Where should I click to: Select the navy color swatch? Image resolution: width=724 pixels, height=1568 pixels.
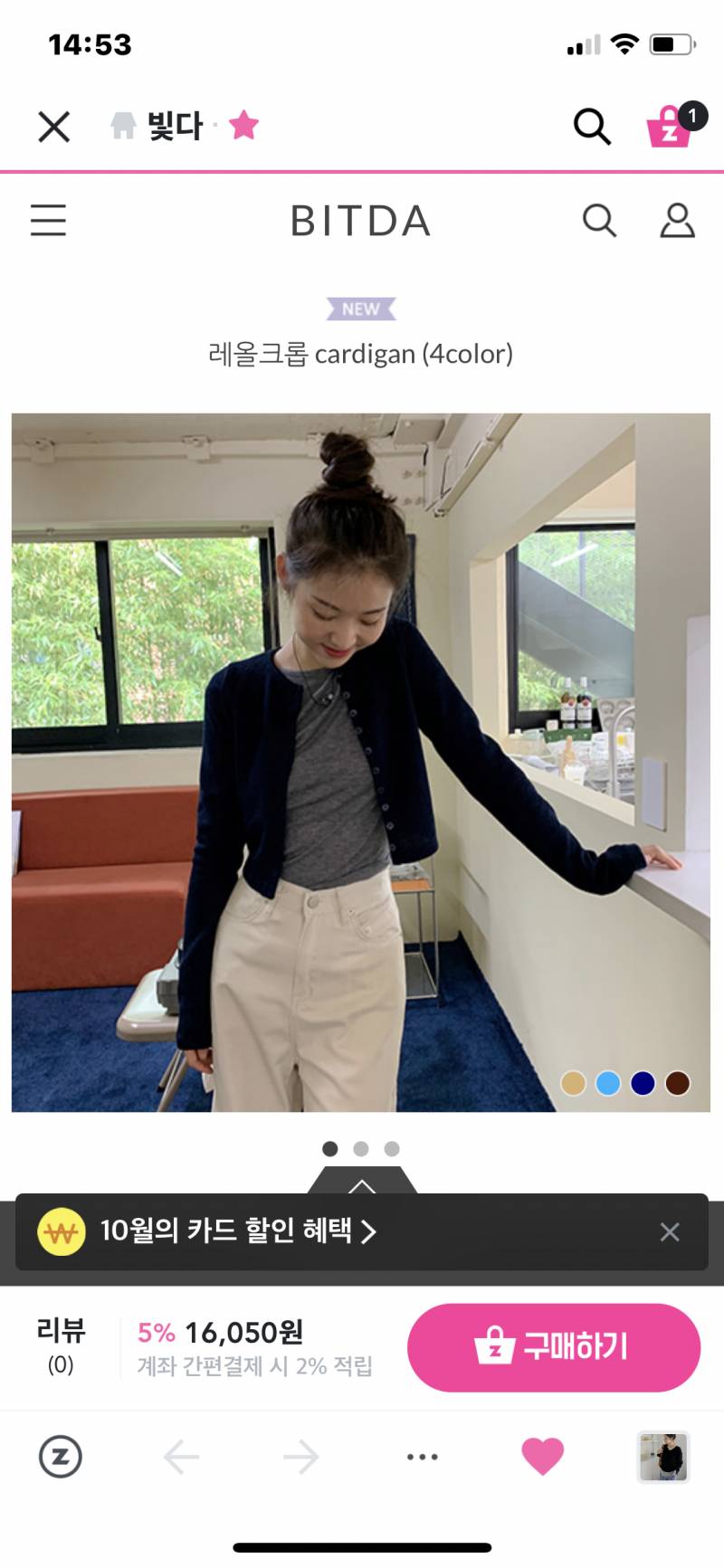[643, 1083]
